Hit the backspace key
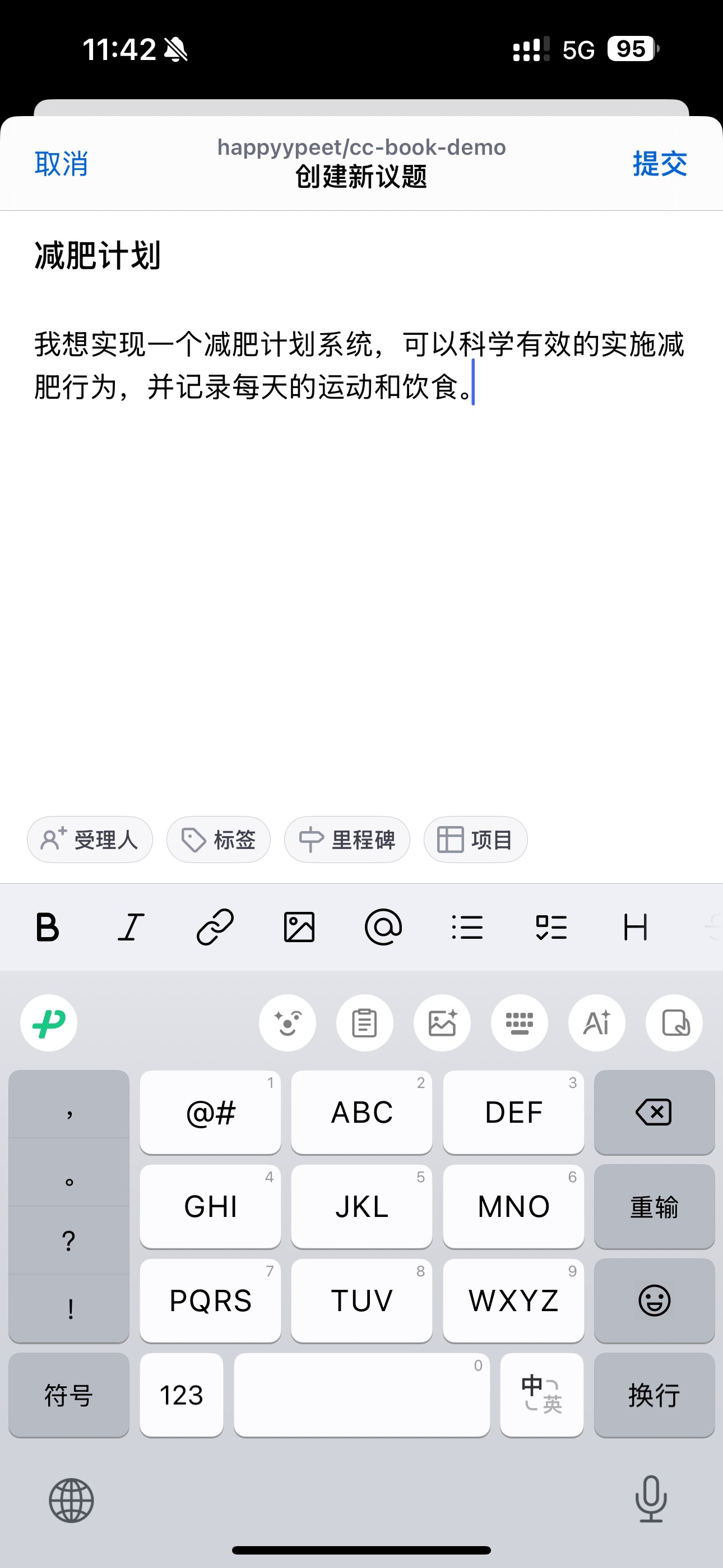723x1568 pixels. 654,1112
